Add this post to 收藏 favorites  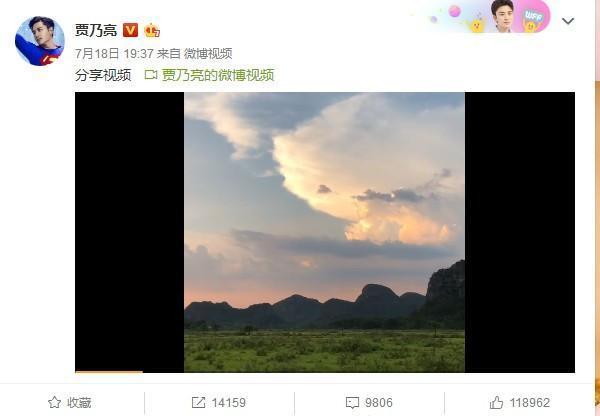point(70,402)
